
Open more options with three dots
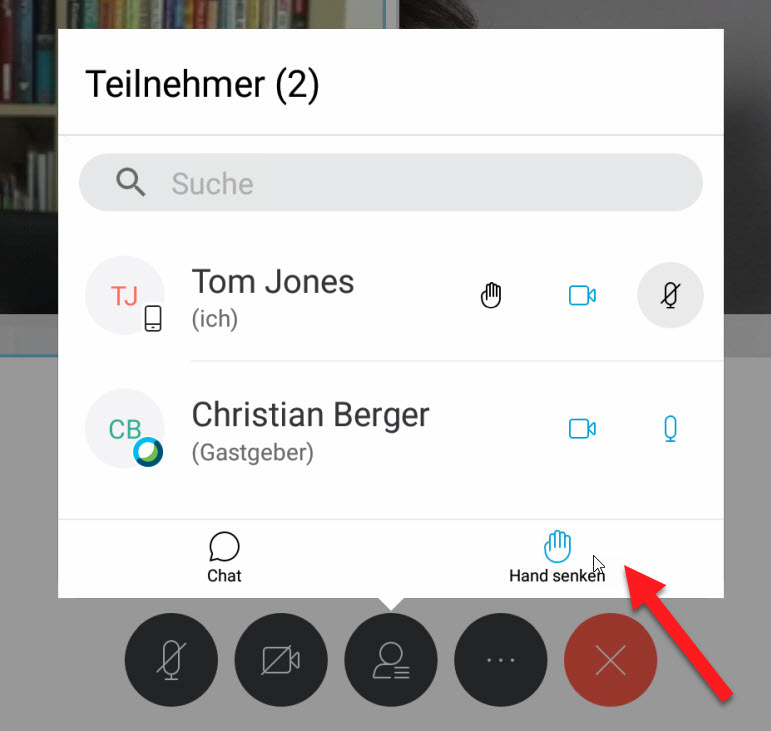point(500,660)
